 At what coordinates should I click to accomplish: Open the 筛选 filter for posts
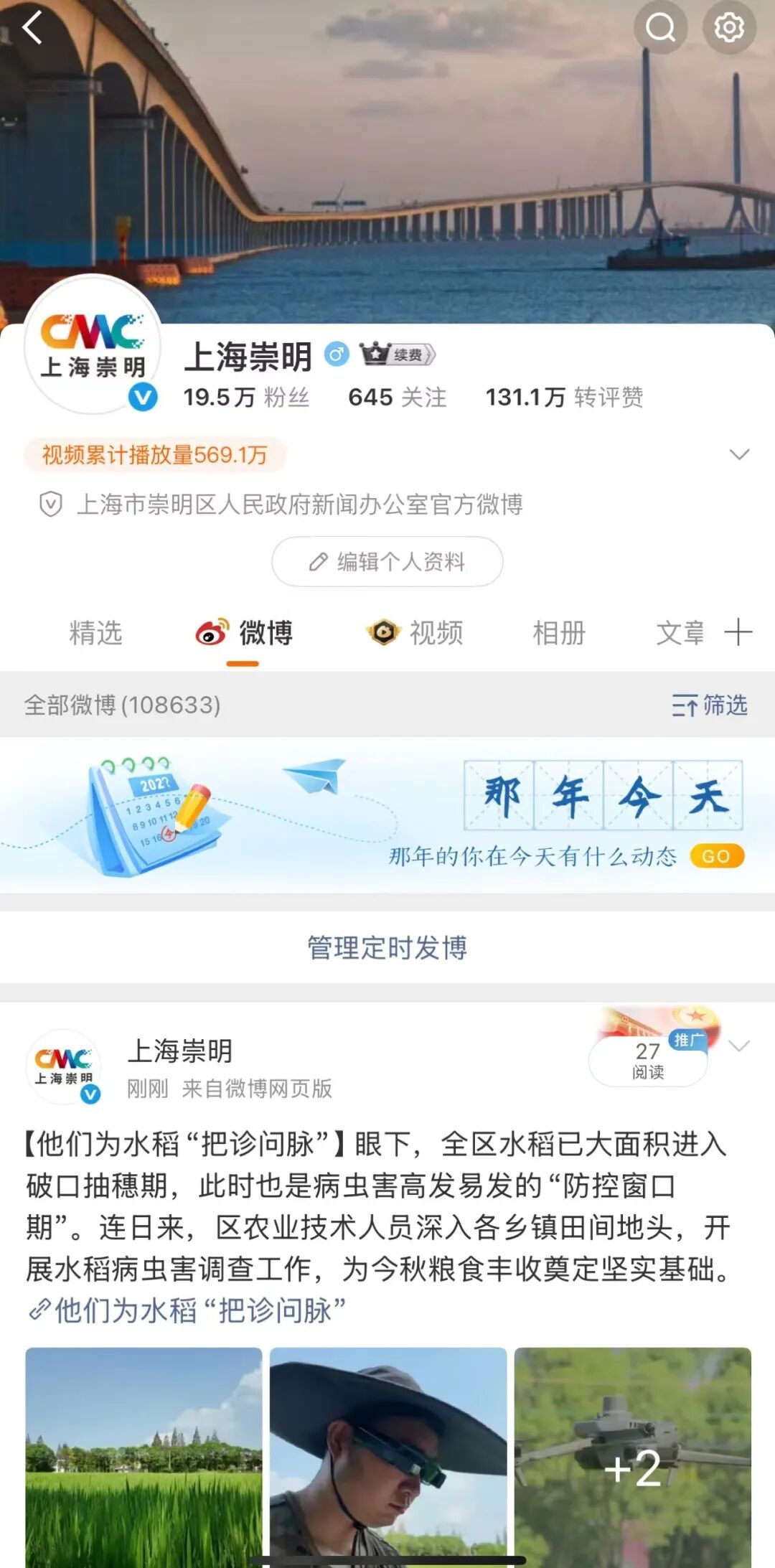pos(709,705)
